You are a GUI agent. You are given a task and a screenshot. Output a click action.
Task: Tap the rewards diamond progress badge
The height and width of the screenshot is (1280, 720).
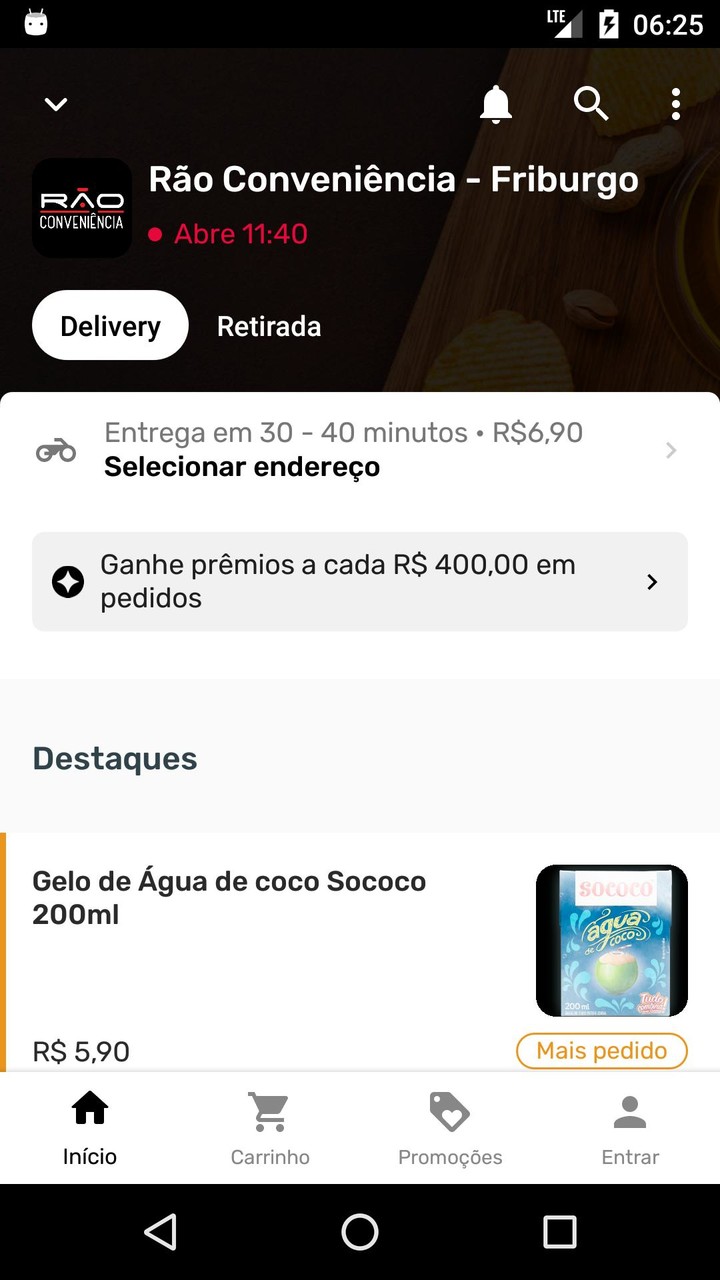[67, 581]
